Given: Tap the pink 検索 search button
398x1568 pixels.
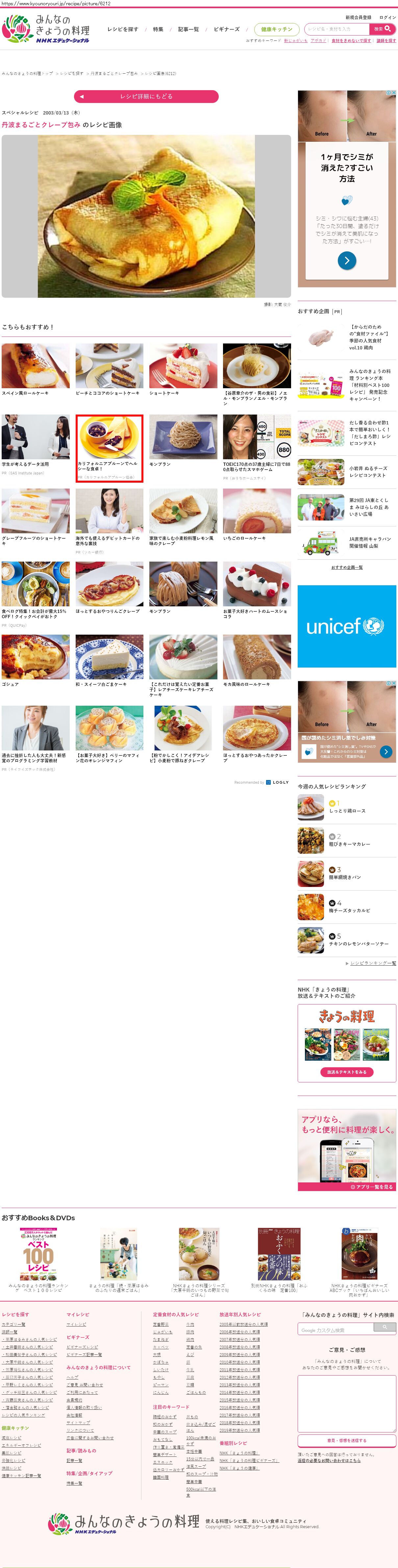Looking at the screenshot, I should pyautogui.click(x=382, y=29).
